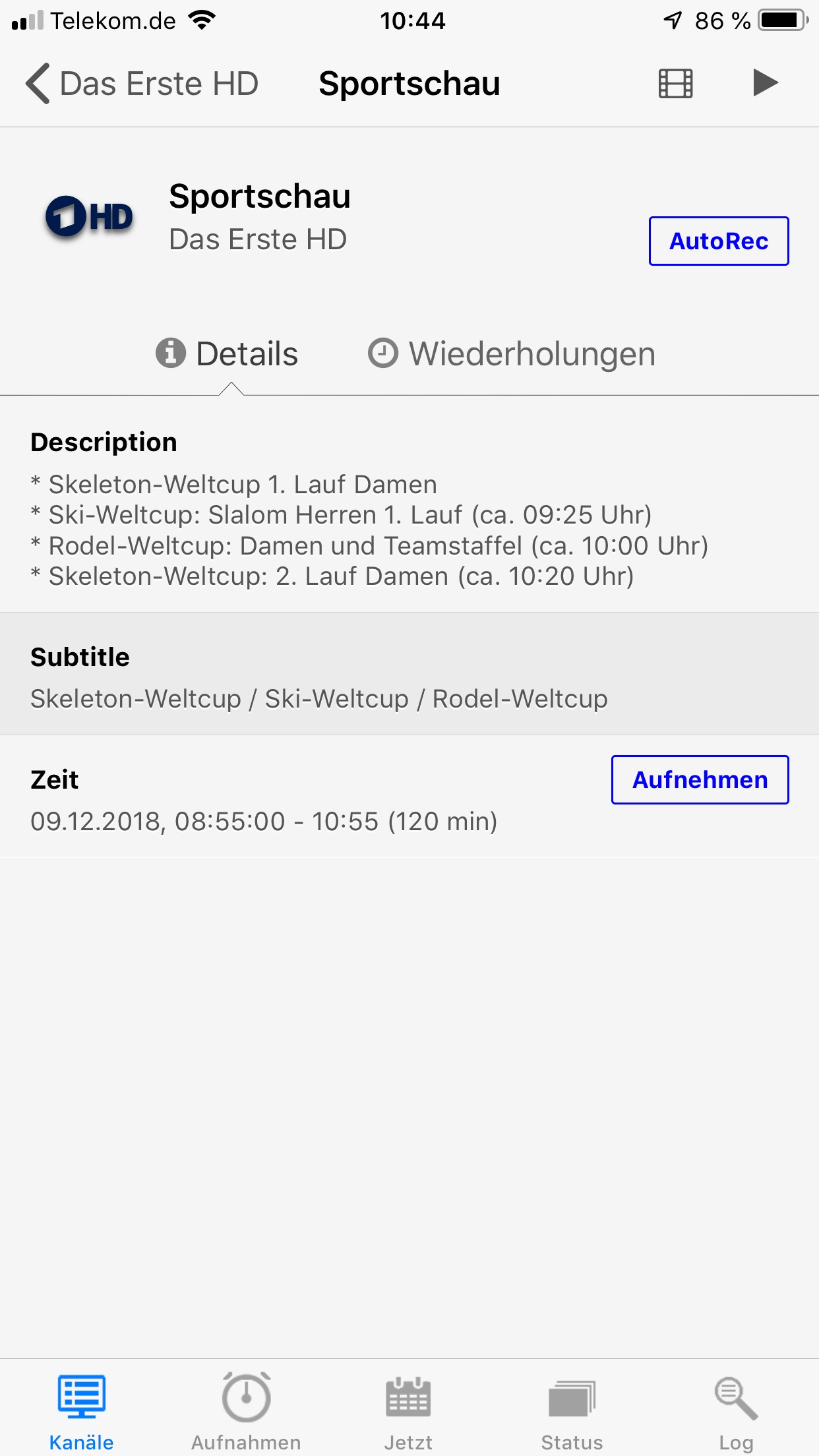Tap the AutoRec button
The image size is (819, 1456).
(x=718, y=241)
